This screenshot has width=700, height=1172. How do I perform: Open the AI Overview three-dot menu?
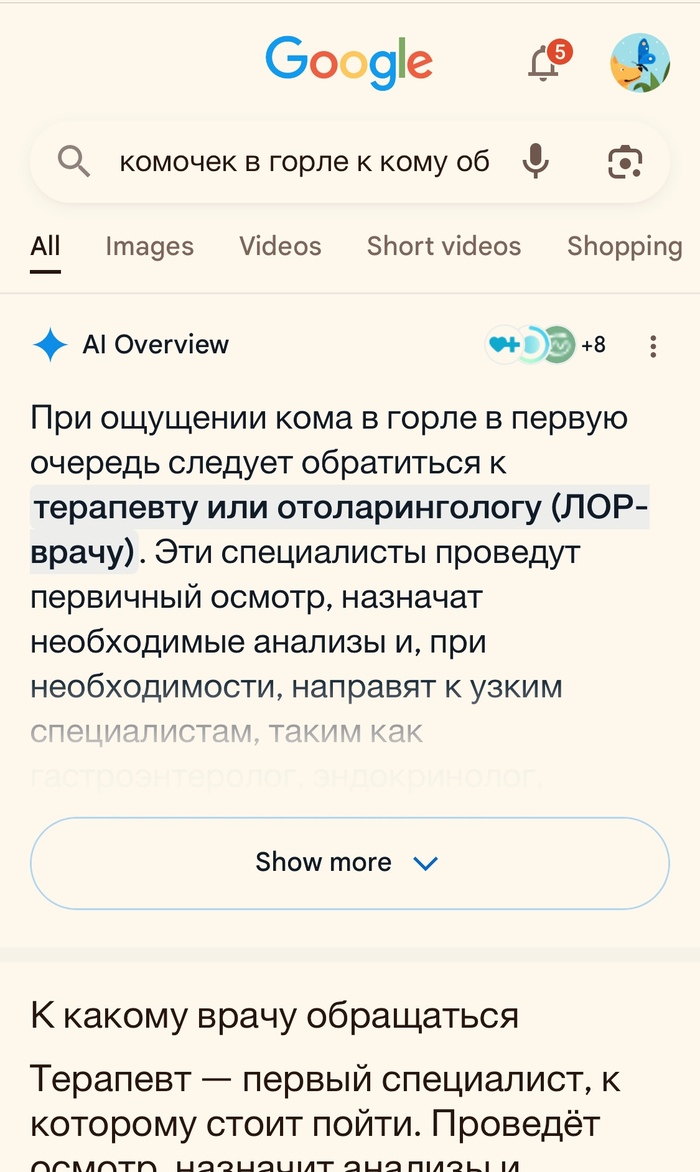(x=653, y=346)
